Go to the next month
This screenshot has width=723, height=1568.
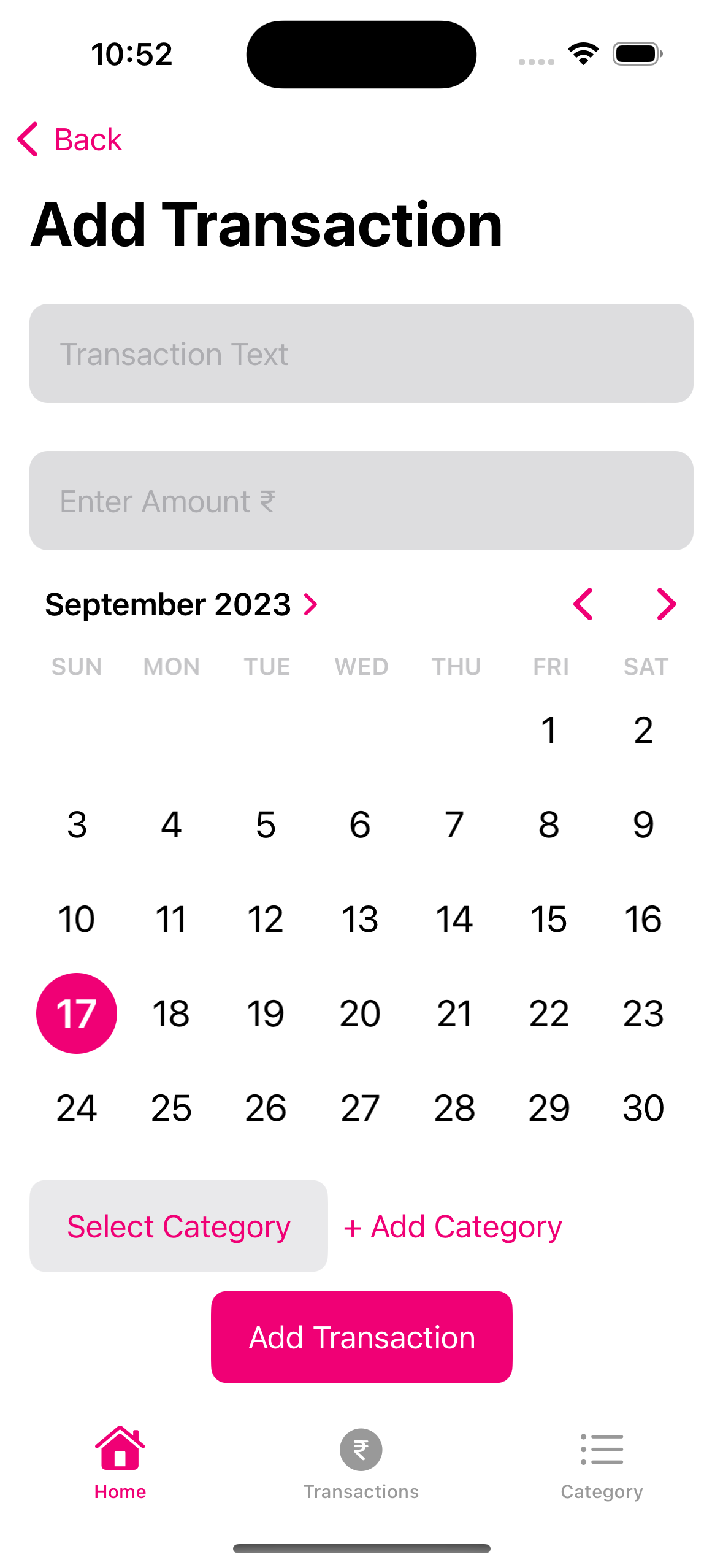[666, 605]
